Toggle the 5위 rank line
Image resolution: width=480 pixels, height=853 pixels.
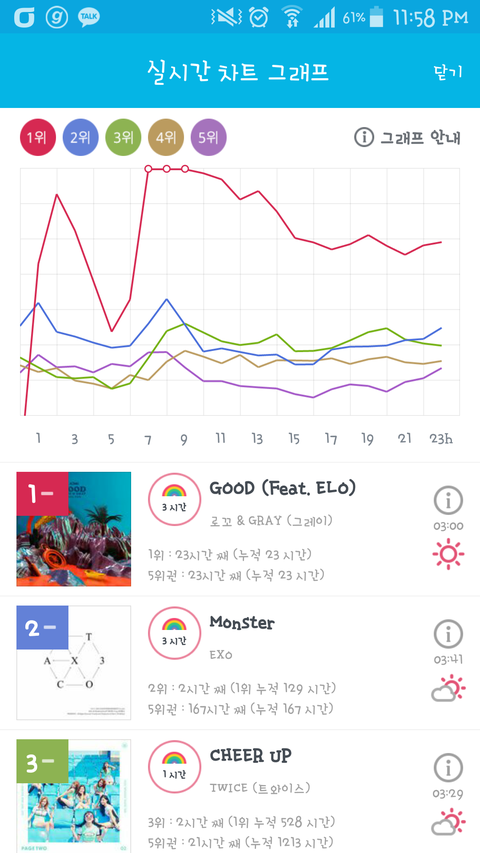click(x=209, y=137)
